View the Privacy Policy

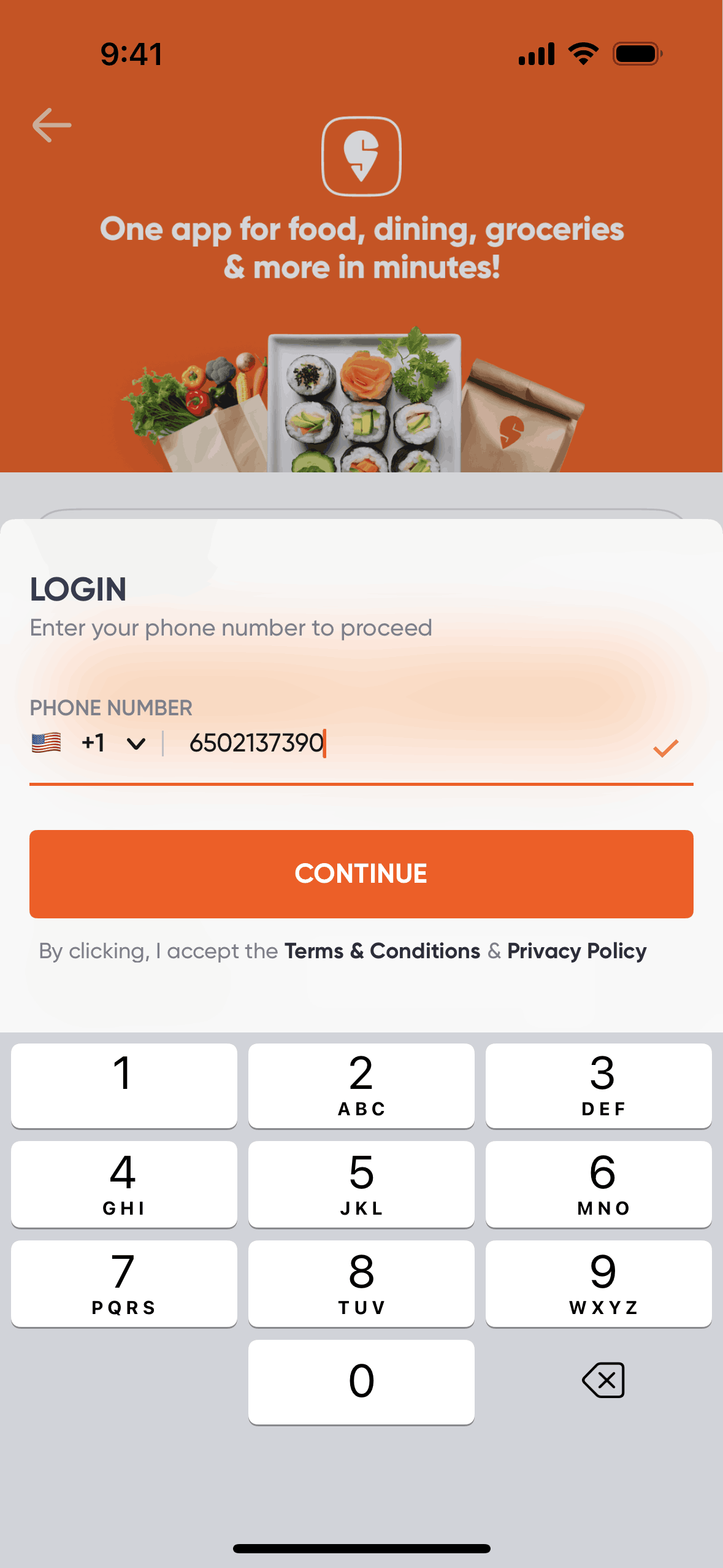click(576, 951)
